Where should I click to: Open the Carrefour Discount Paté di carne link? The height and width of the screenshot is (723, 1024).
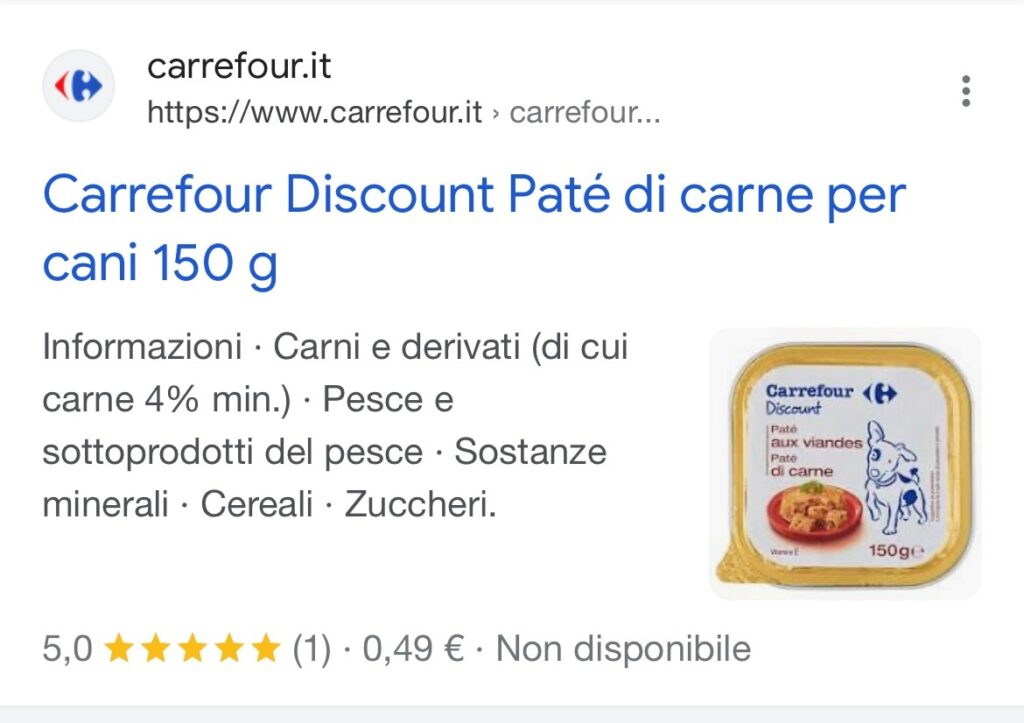(473, 228)
